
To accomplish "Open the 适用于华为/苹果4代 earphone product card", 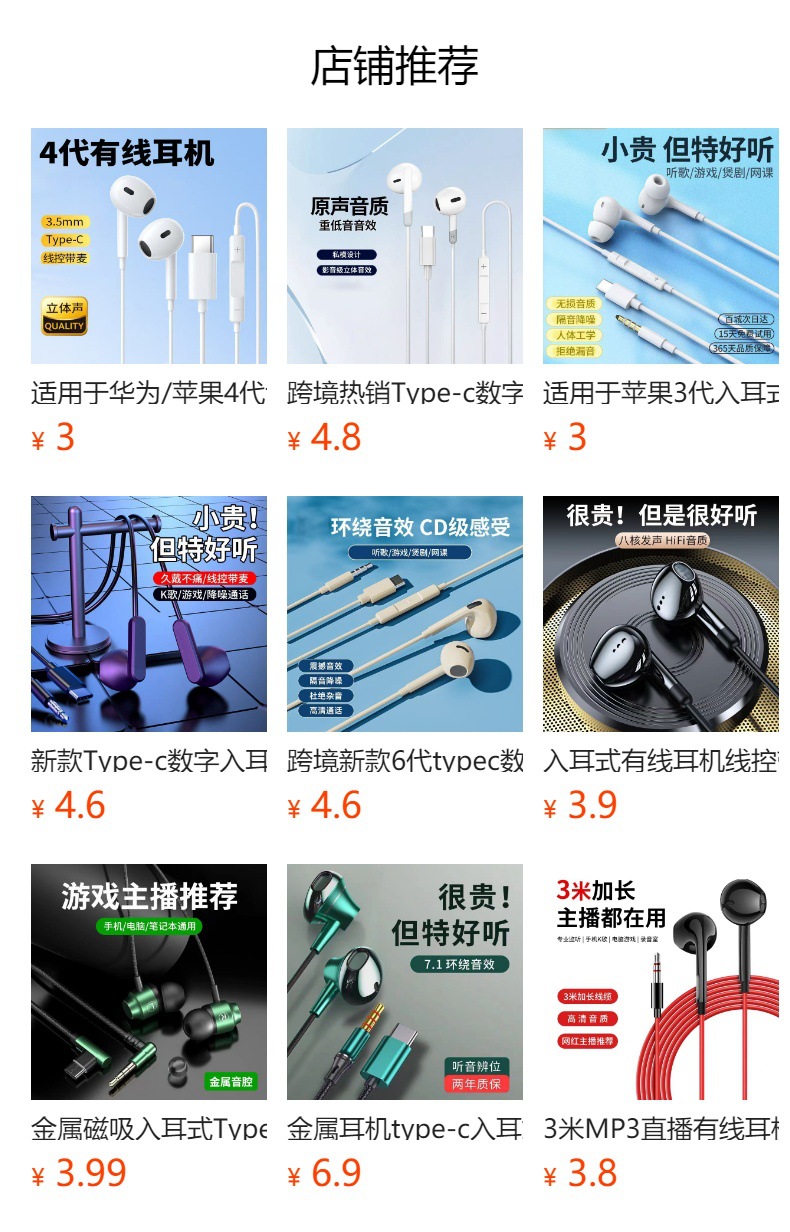I will pyautogui.click(x=149, y=292).
